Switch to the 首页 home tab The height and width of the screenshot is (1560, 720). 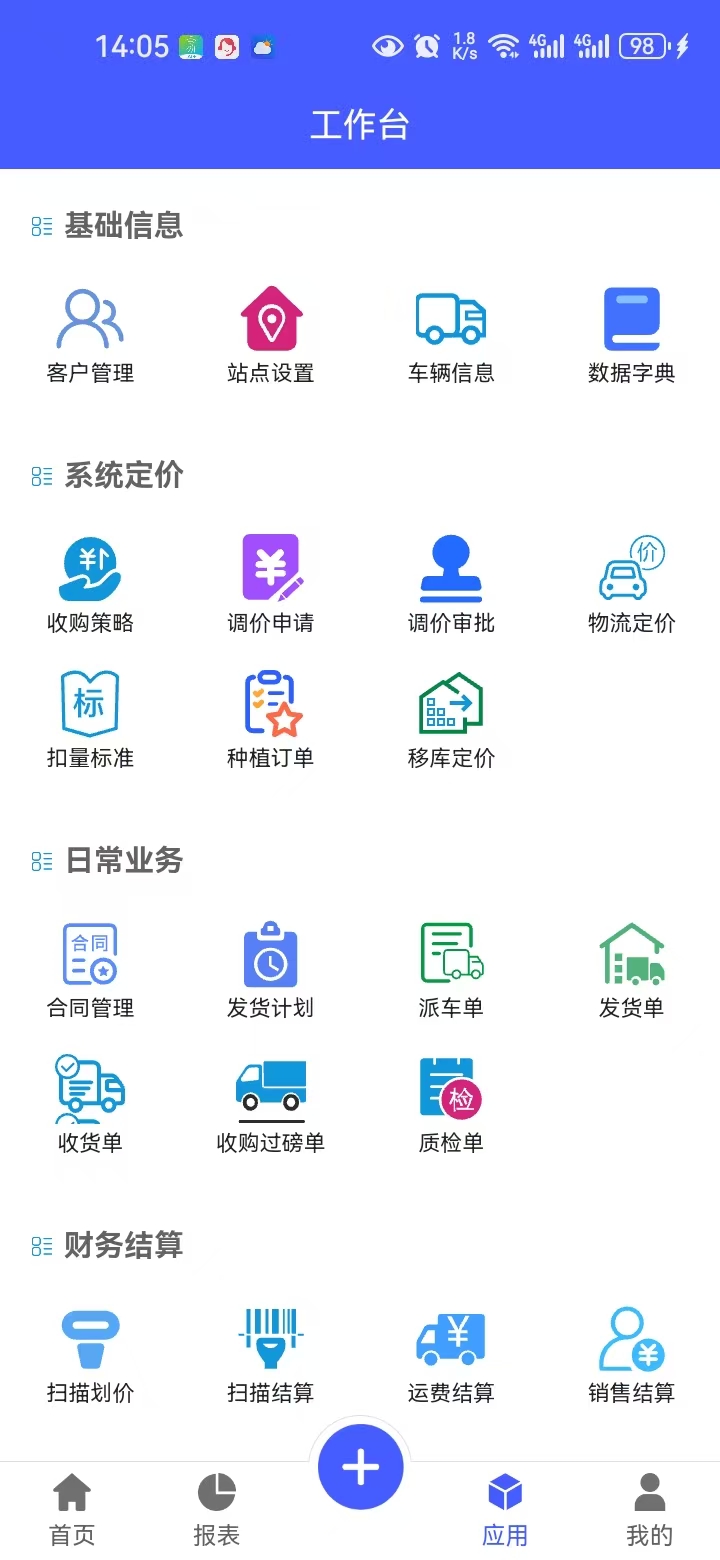click(x=72, y=1508)
